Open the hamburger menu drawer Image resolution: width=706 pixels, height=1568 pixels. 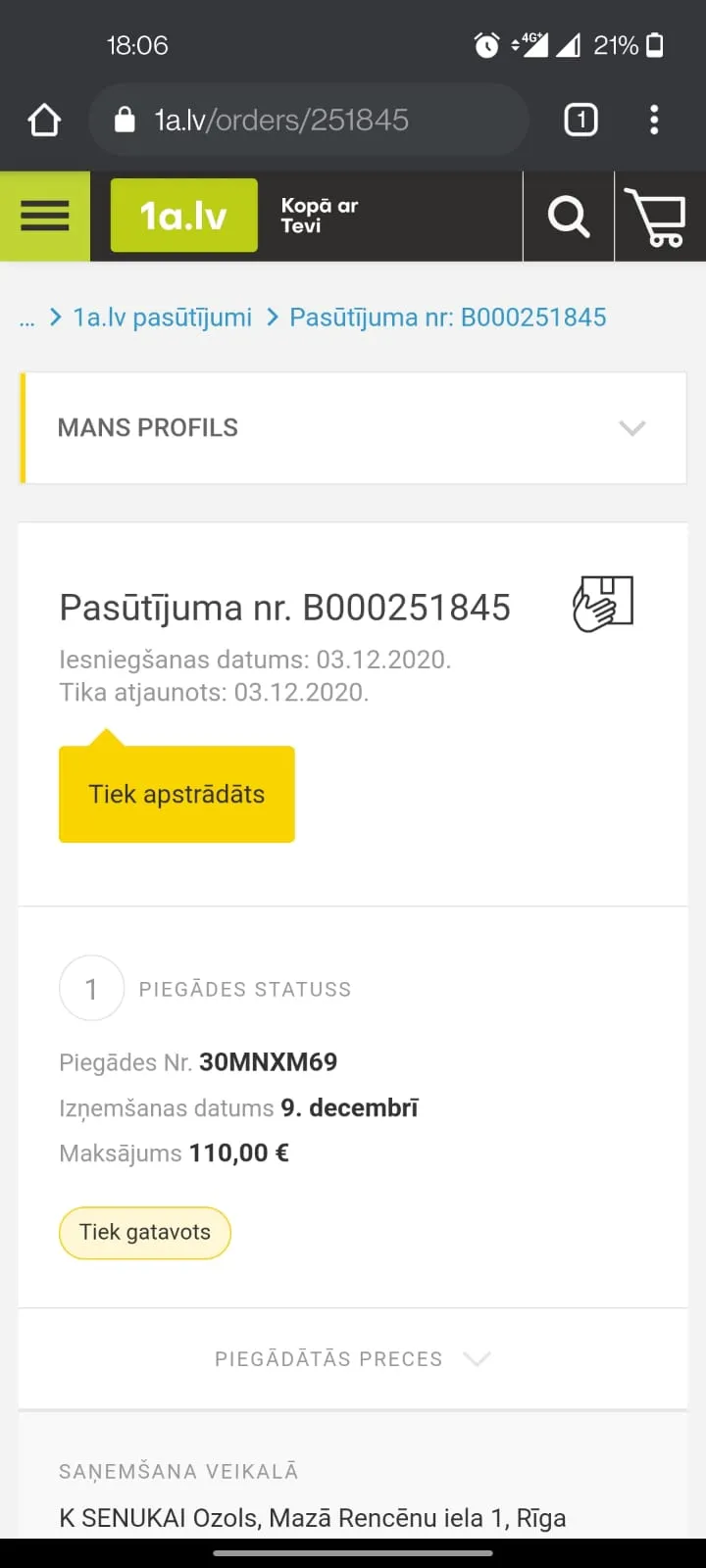tap(45, 217)
